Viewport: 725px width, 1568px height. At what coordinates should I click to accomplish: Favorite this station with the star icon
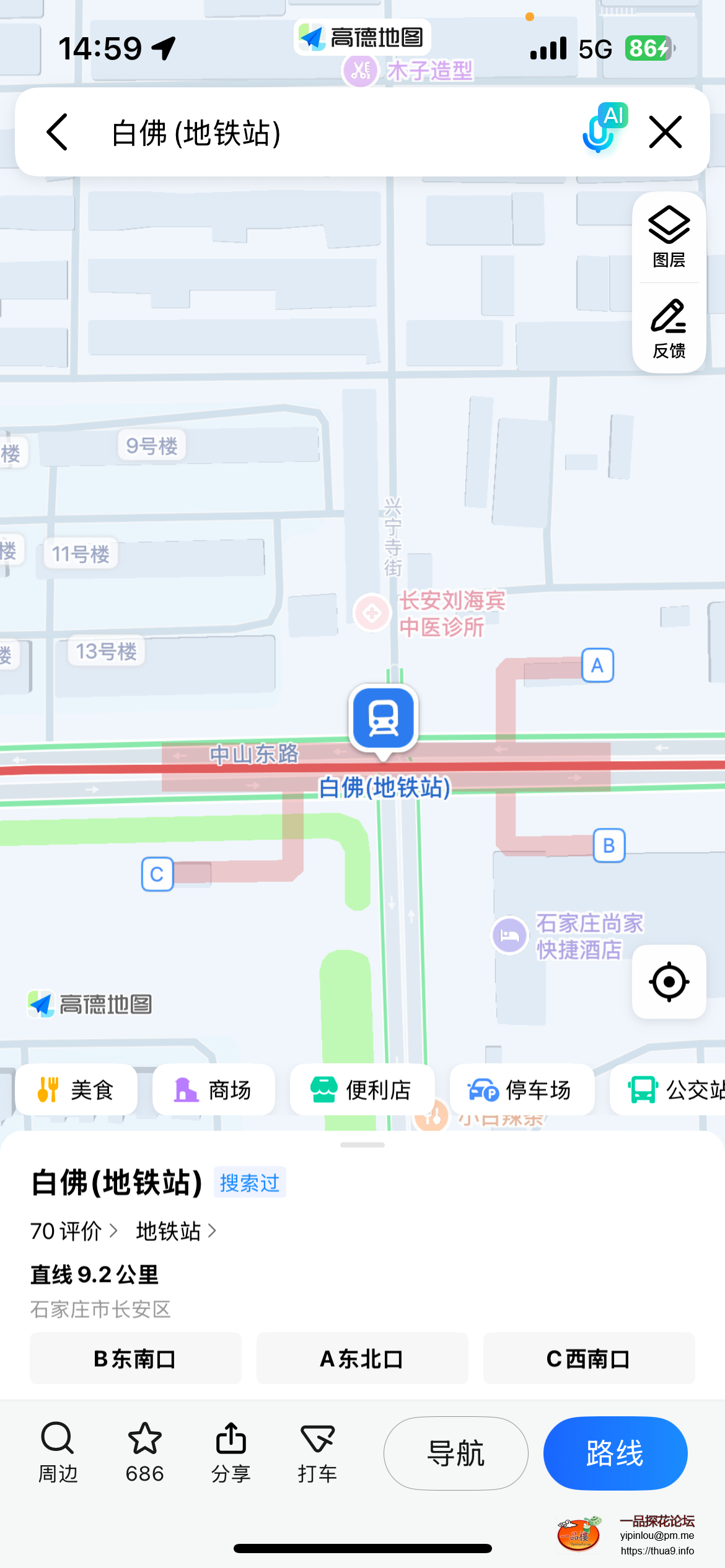(x=144, y=1452)
